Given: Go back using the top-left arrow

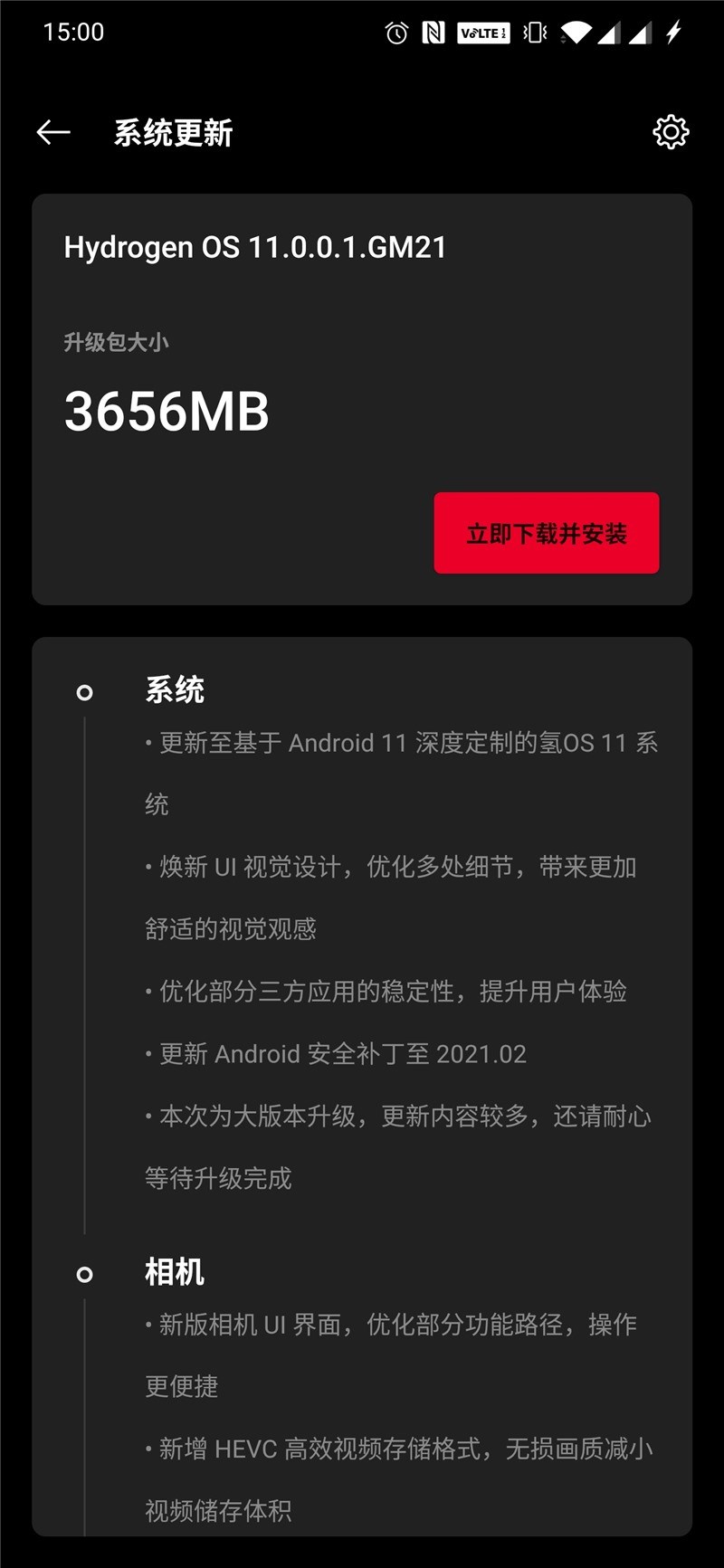Looking at the screenshot, I should [x=53, y=133].
